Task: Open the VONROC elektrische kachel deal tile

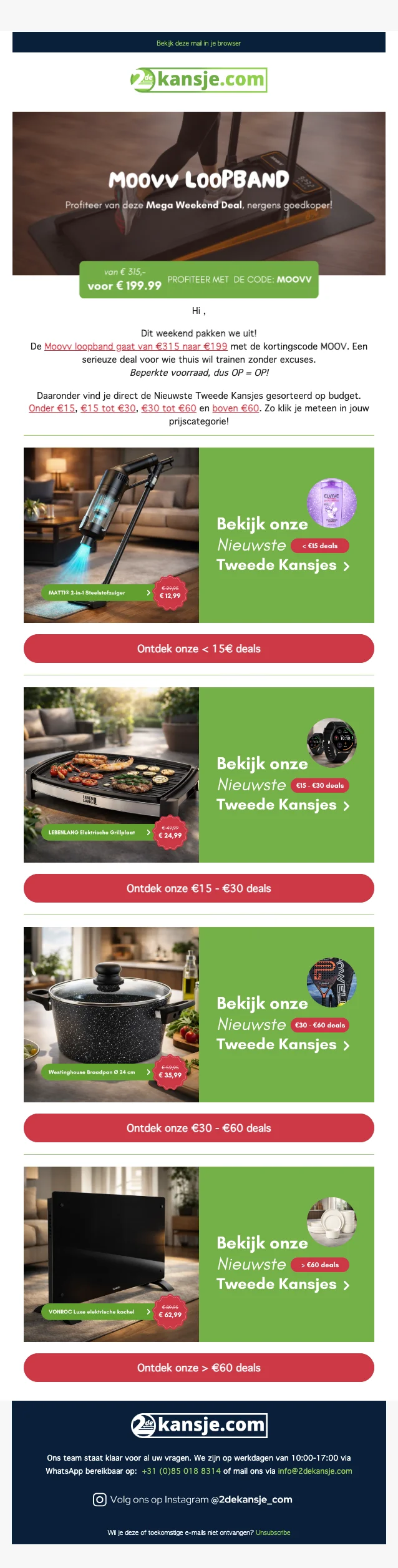Action: point(198,1254)
